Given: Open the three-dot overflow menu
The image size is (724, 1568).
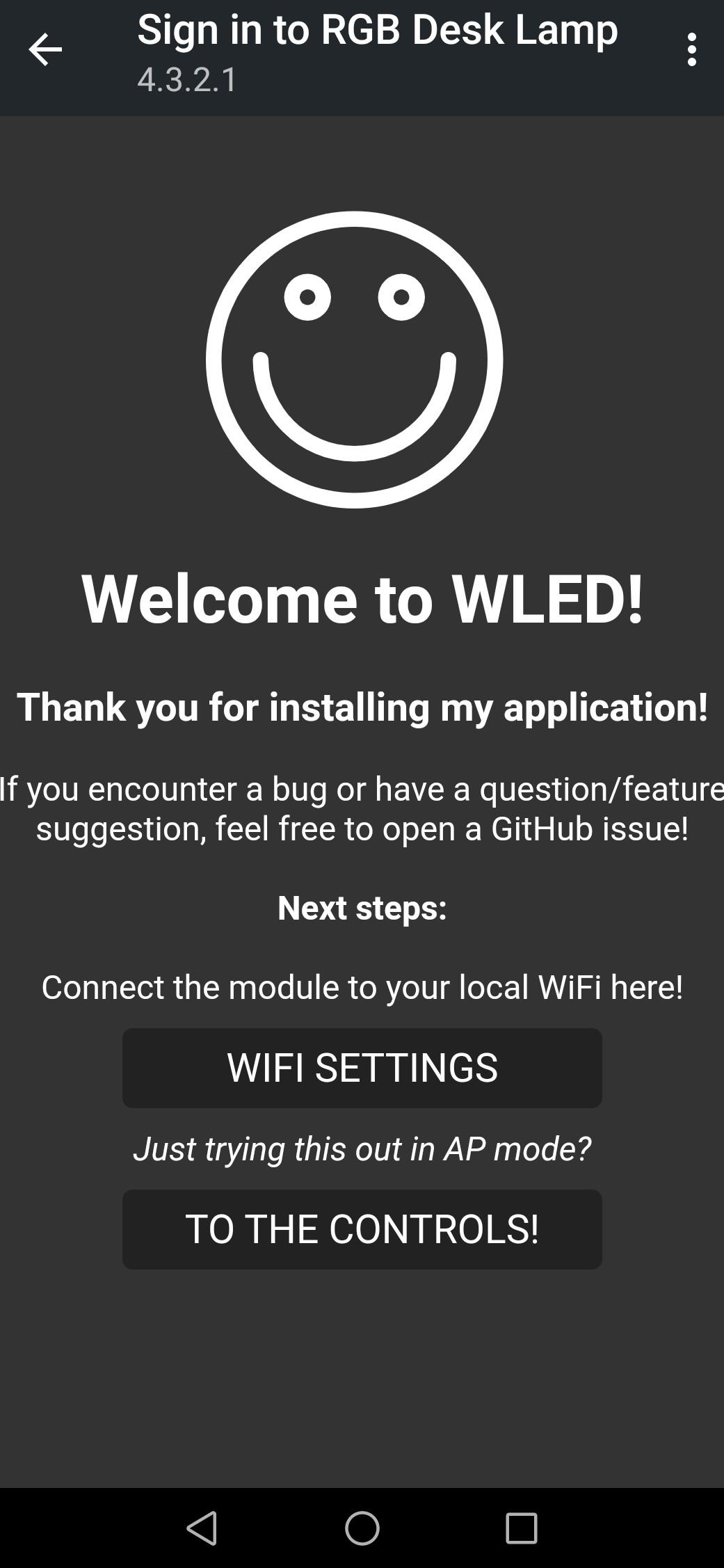Looking at the screenshot, I should (692, 49).
